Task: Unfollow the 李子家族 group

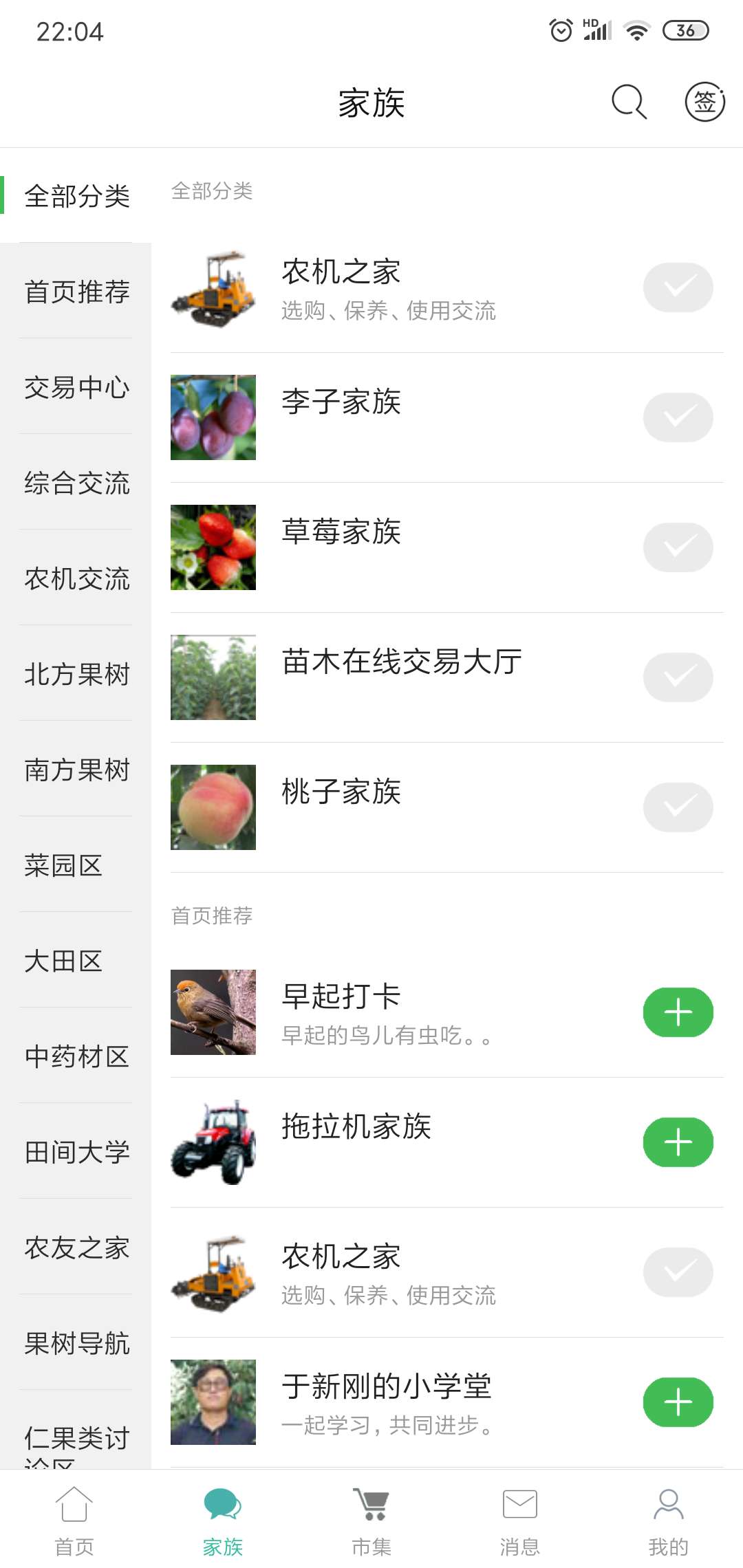Action: click(x=678, y=417)
